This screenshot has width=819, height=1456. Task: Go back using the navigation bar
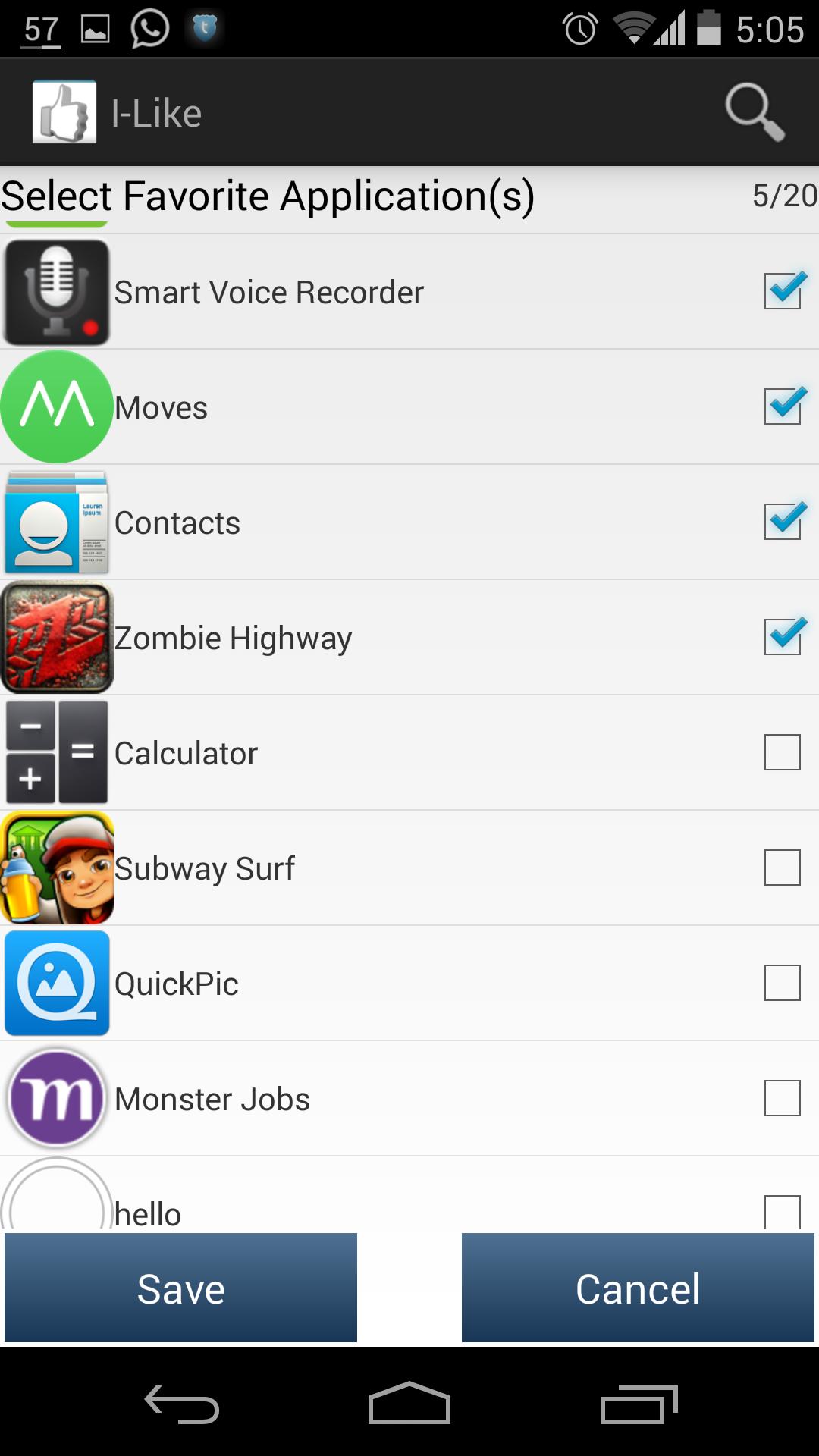tap(182, 1405)
